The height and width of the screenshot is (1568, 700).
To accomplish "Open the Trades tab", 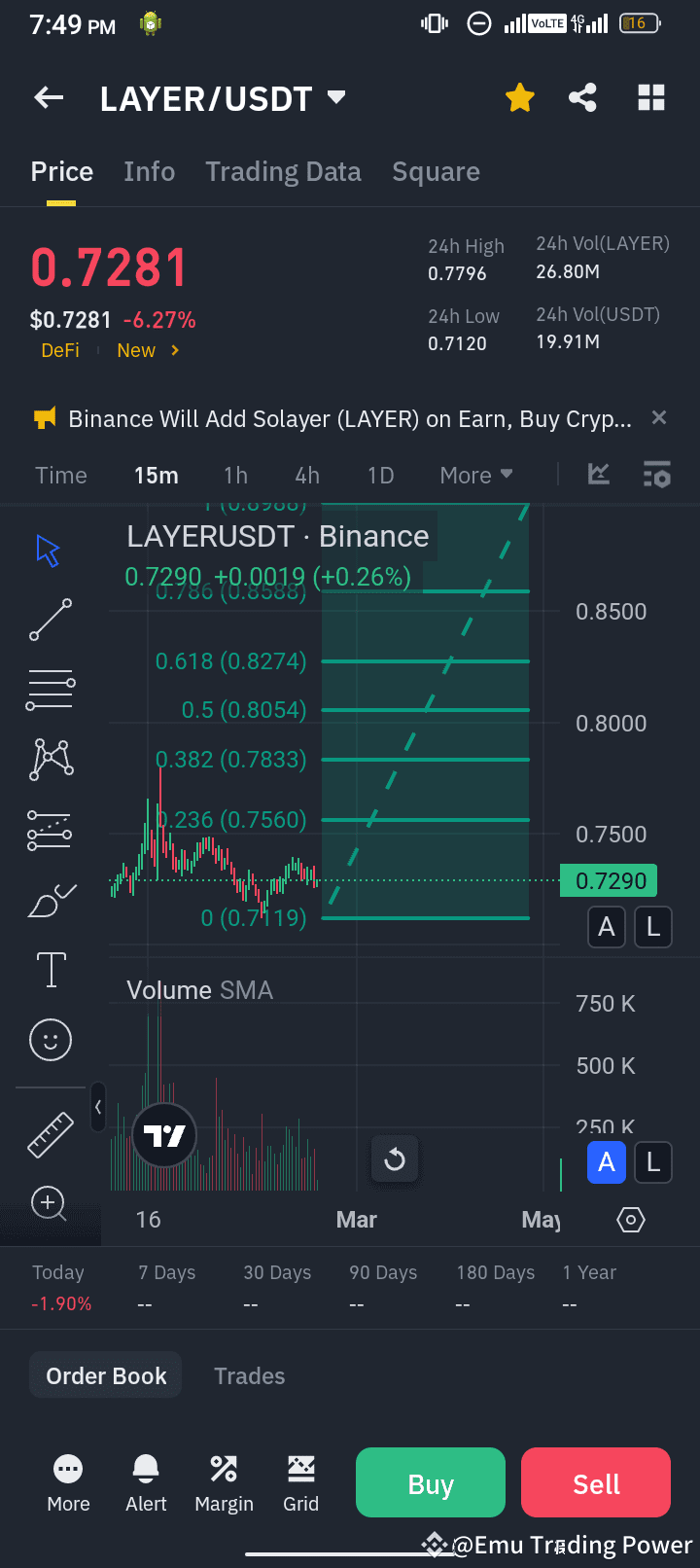I will 249,1375.
